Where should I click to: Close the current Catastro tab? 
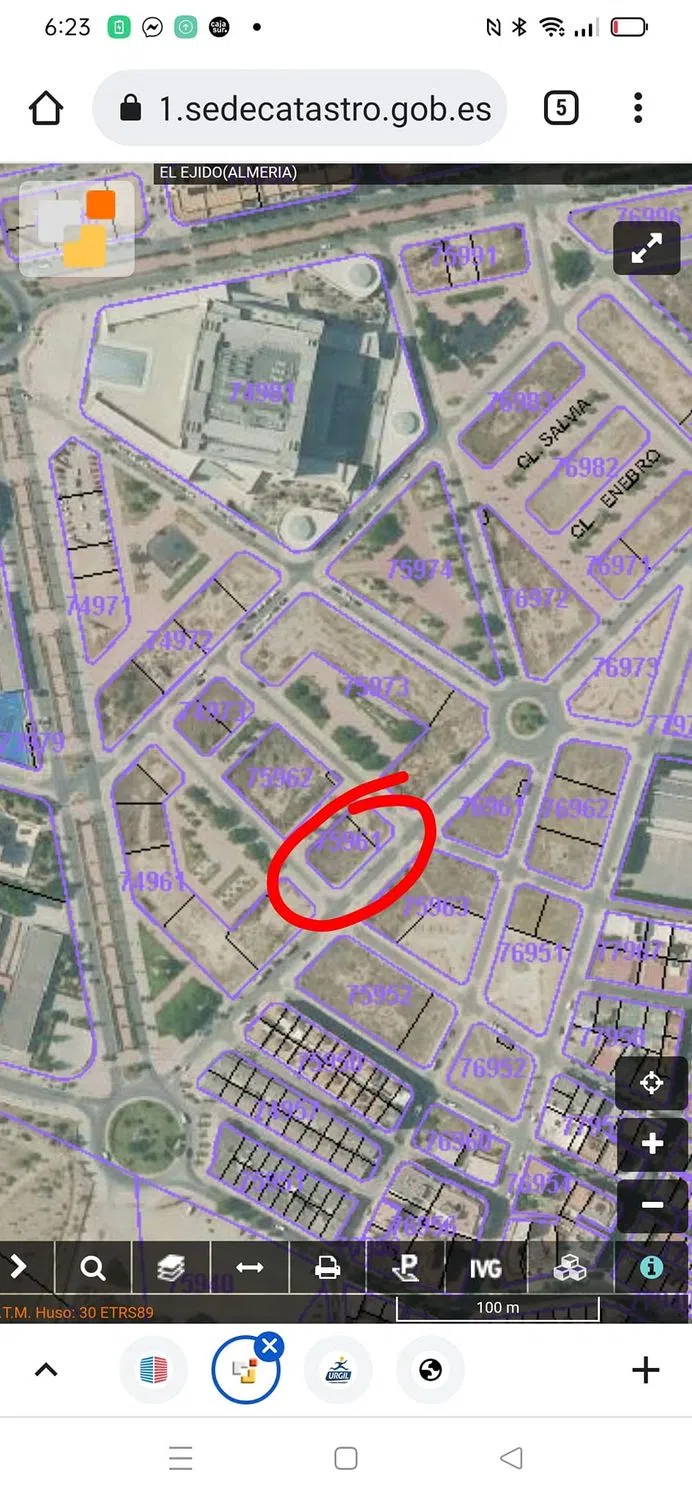click(x=269, y=1347)
